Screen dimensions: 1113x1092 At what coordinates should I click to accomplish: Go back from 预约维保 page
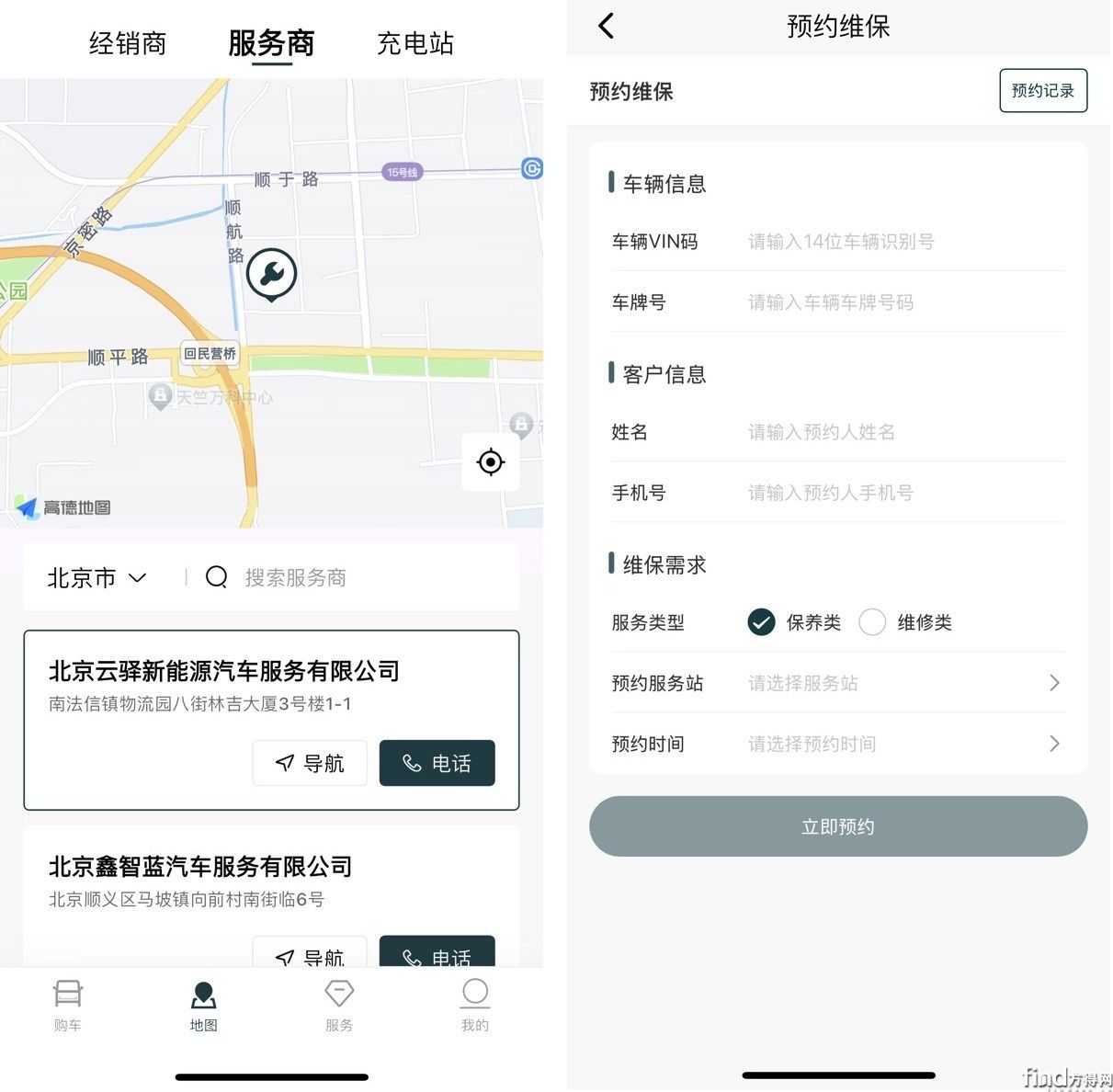pyautogui.click(x=606, y=26)
